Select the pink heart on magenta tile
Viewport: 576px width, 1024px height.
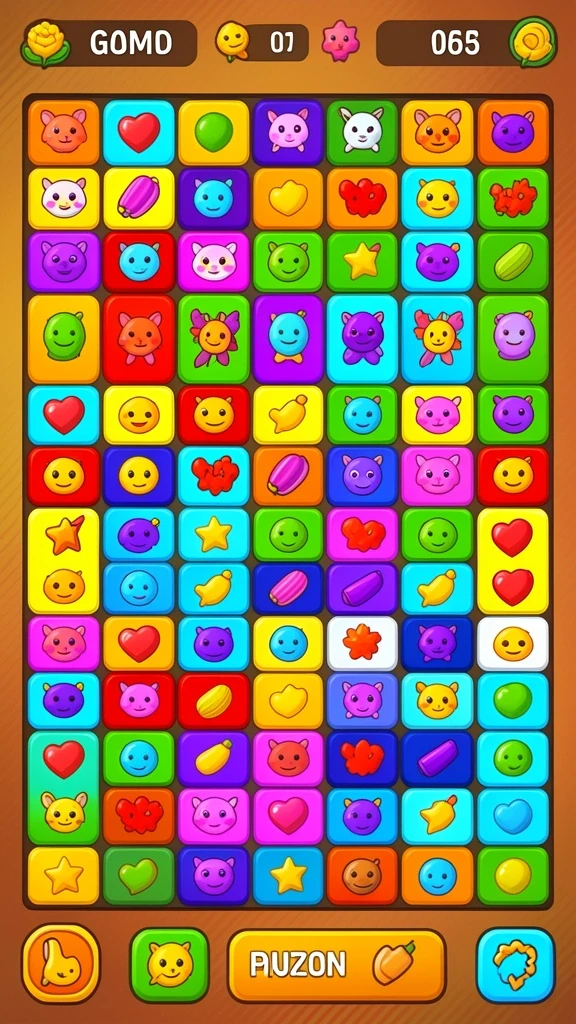pyautogui.click(x=289, y=816)
